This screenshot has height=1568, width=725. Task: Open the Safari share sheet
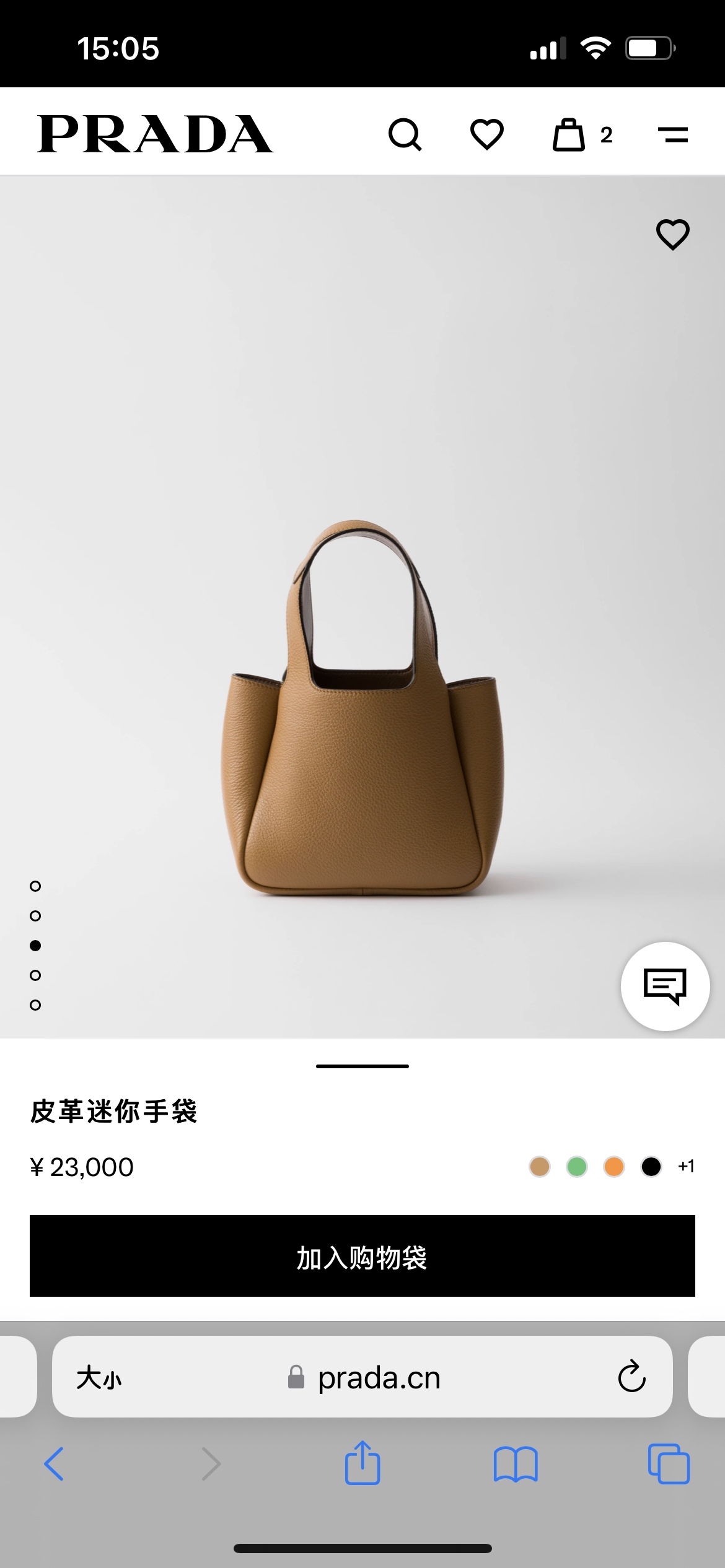click(x=362, y=1463)
